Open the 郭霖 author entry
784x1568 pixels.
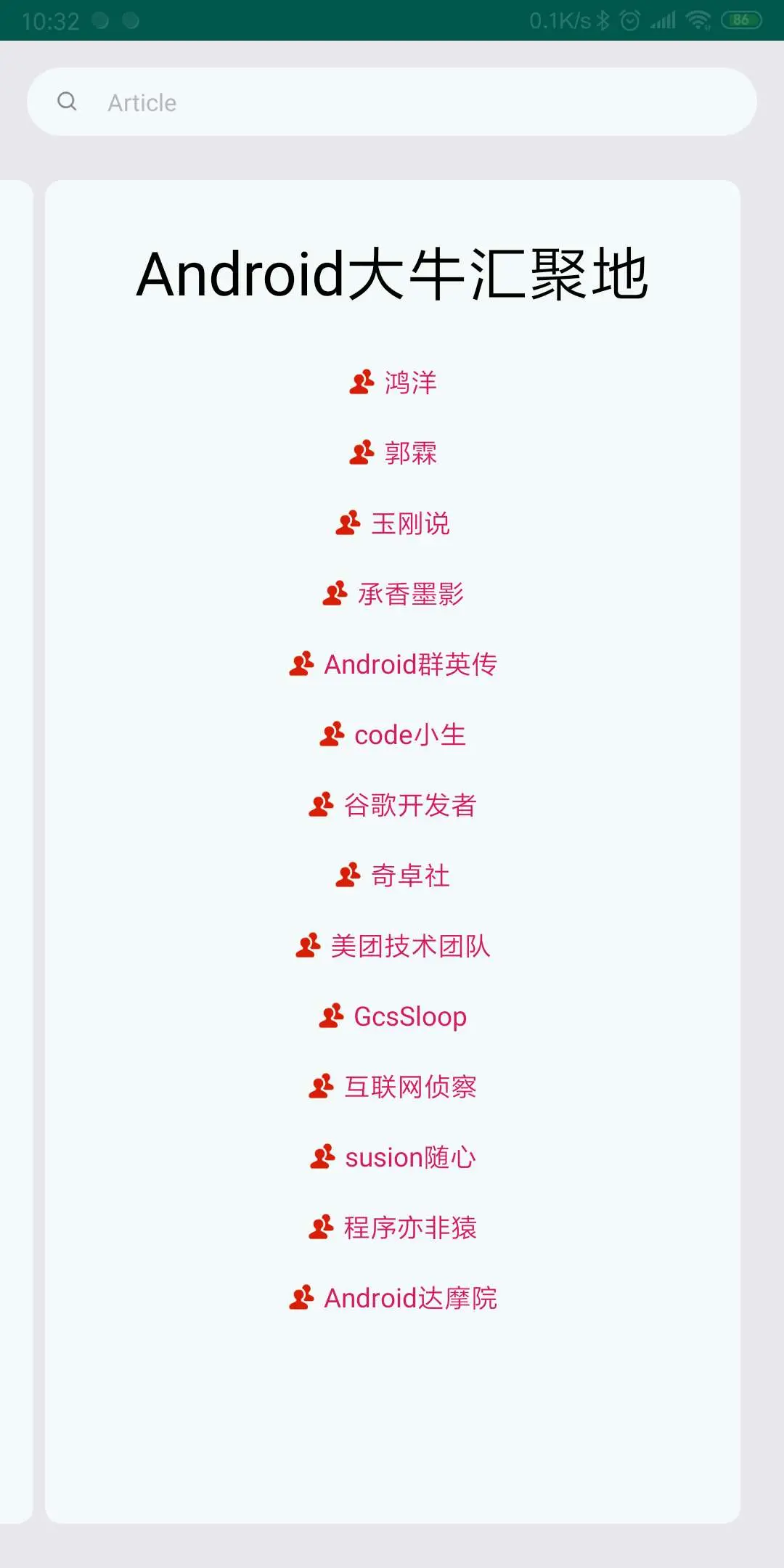pos(393,453)
